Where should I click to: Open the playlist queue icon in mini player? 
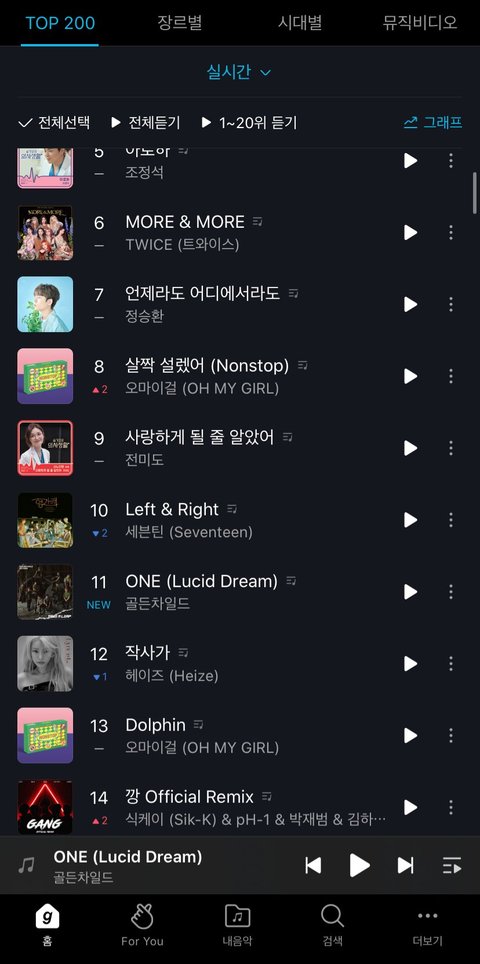(452, 865)
